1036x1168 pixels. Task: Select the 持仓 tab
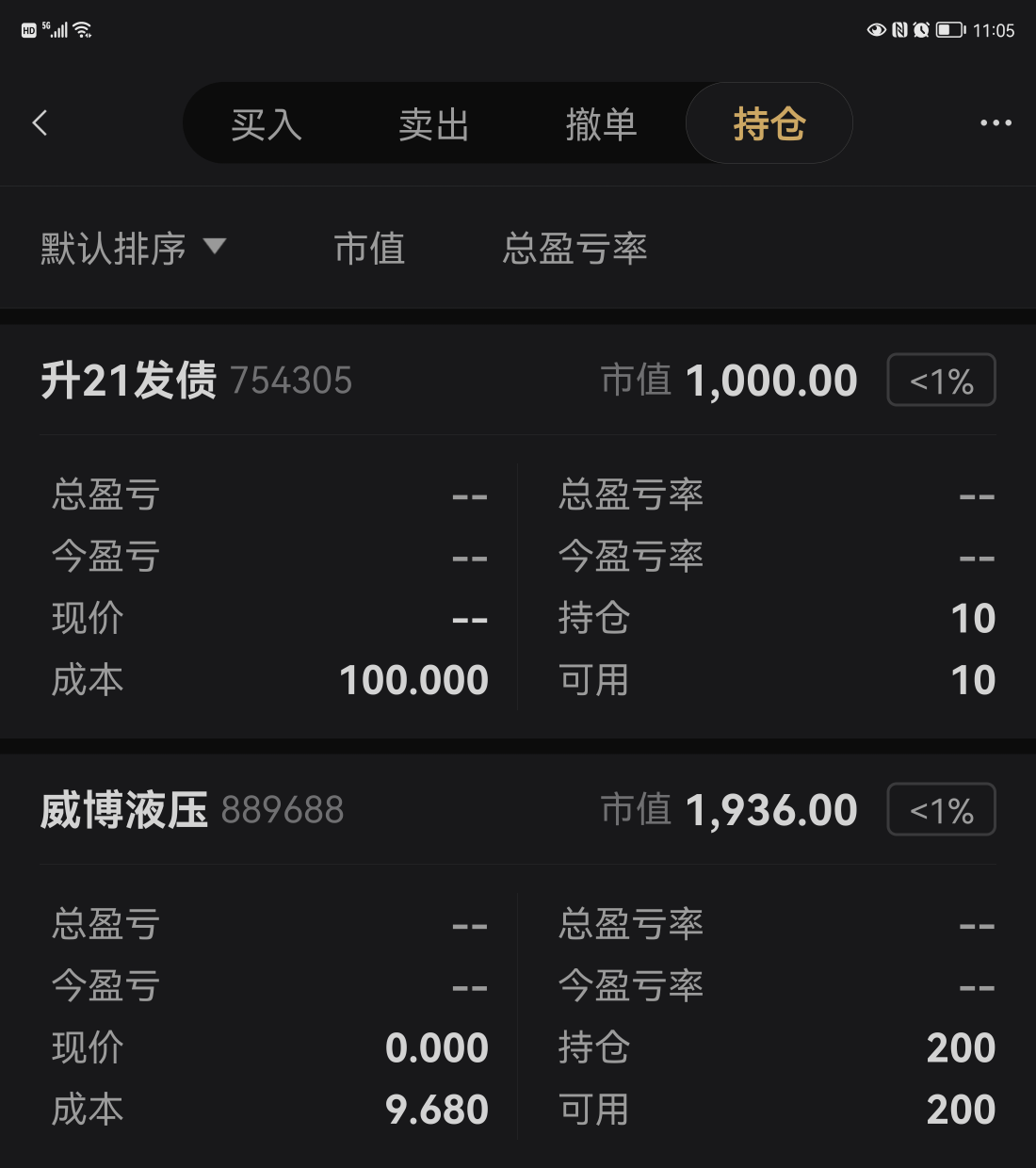pos(769,124)
